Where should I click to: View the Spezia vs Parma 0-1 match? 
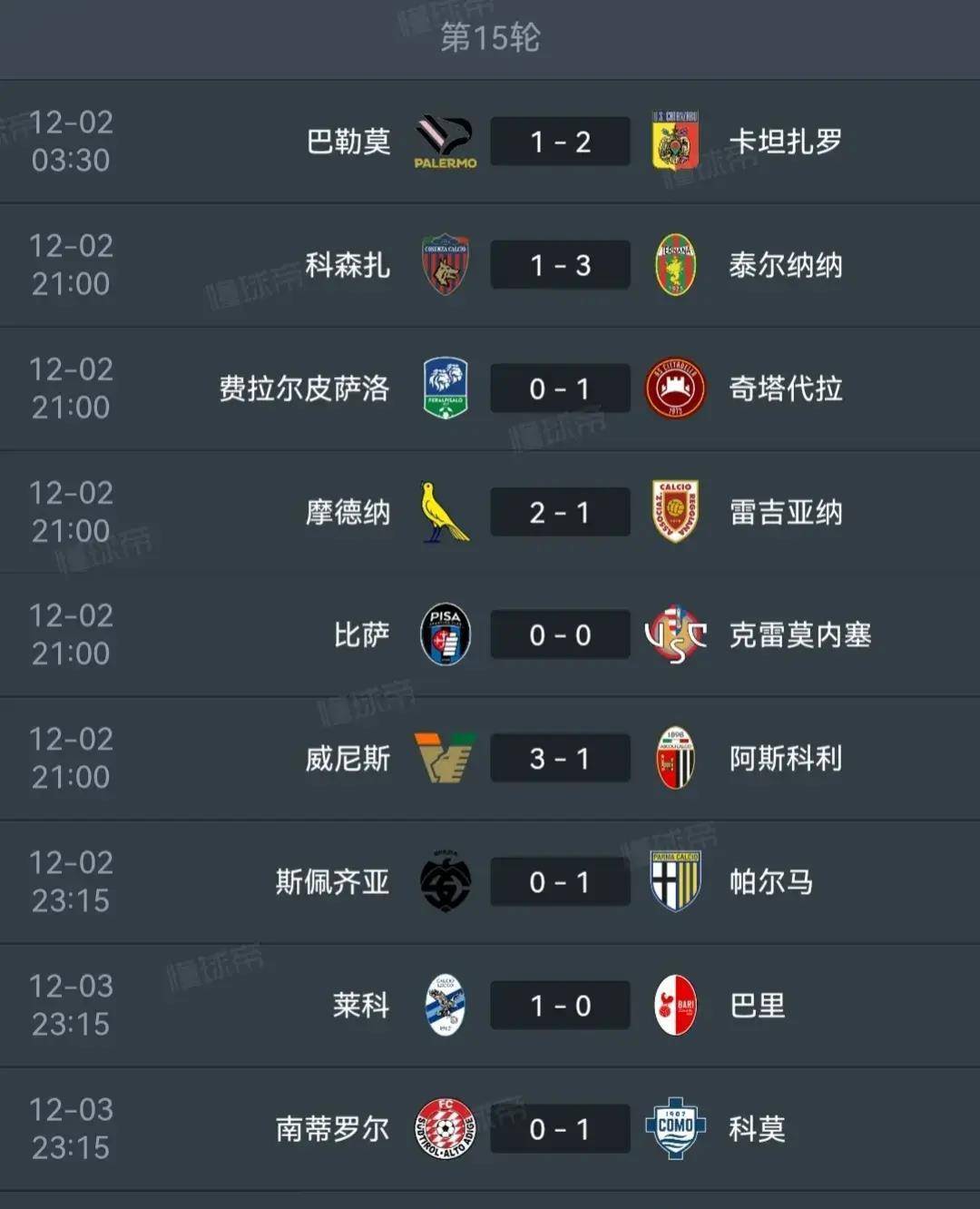560,881
